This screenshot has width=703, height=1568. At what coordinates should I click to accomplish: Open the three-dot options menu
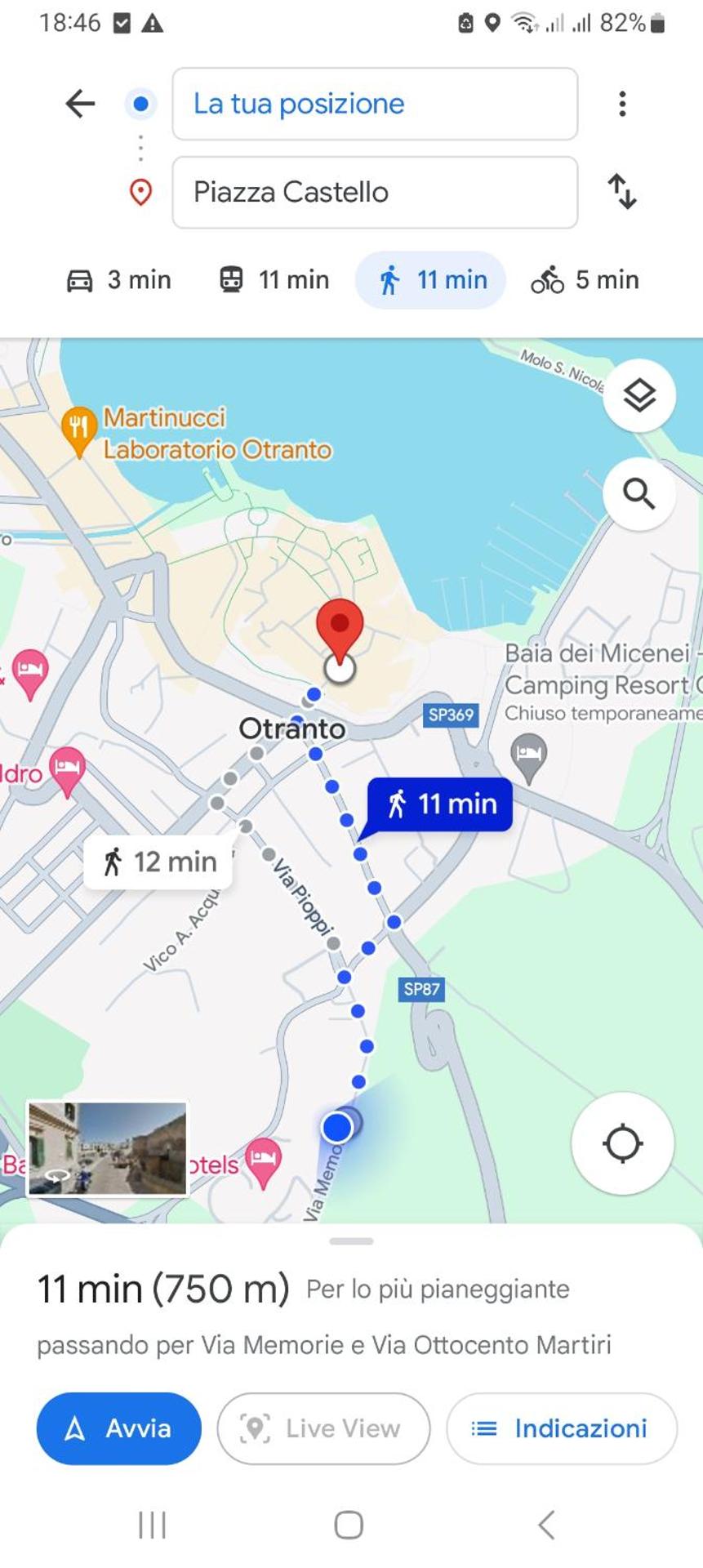[x=623, y=103]
